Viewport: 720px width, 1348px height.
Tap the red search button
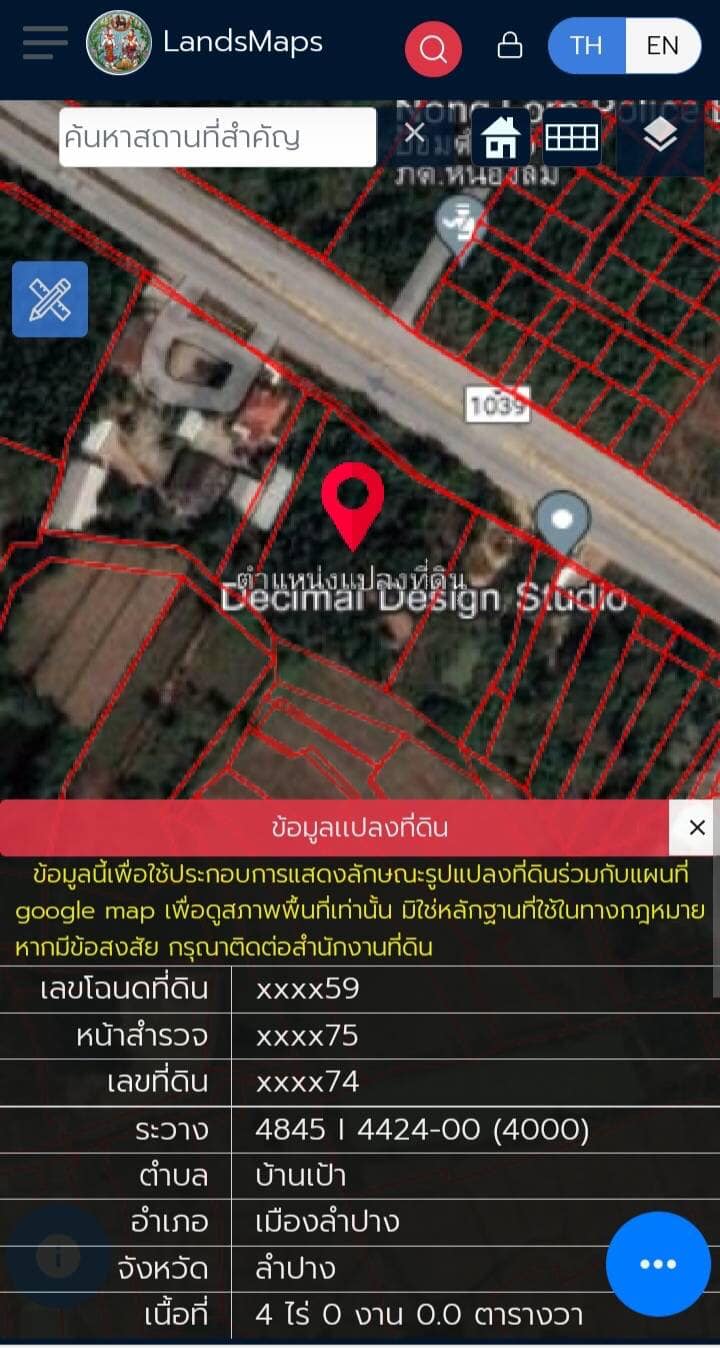433,48
